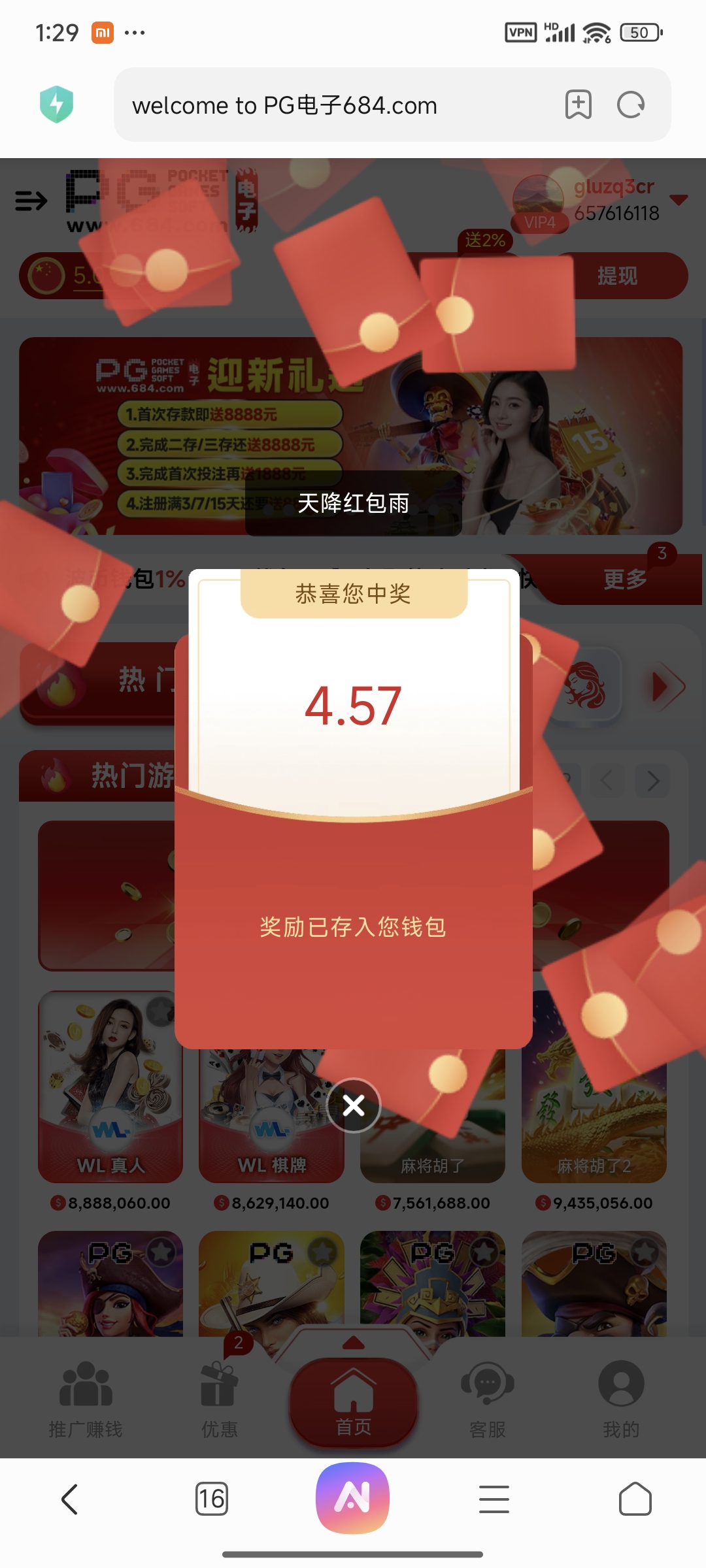Go to the browser home page

(635, 1499)
